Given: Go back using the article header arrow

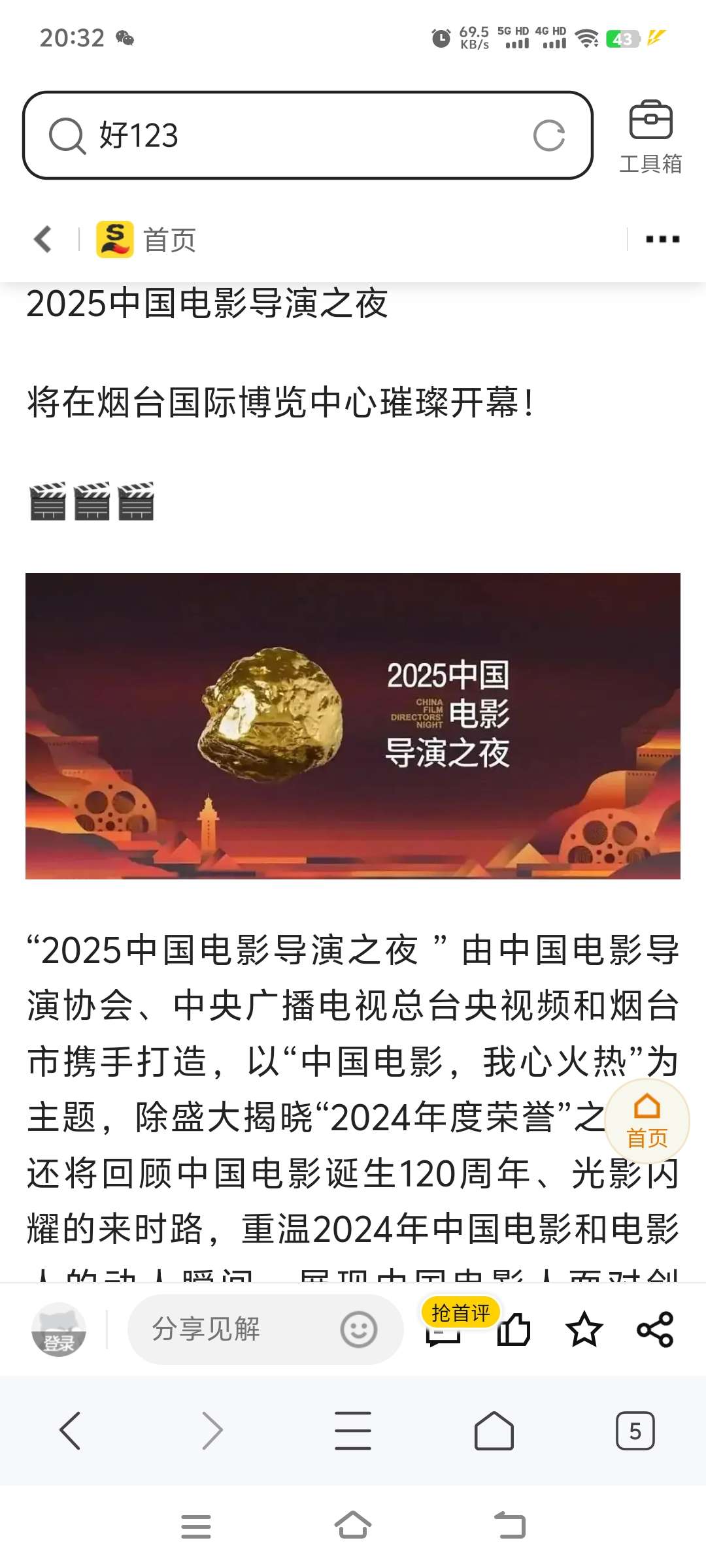Looking at the screenshot, I should [x=43, y=239].
